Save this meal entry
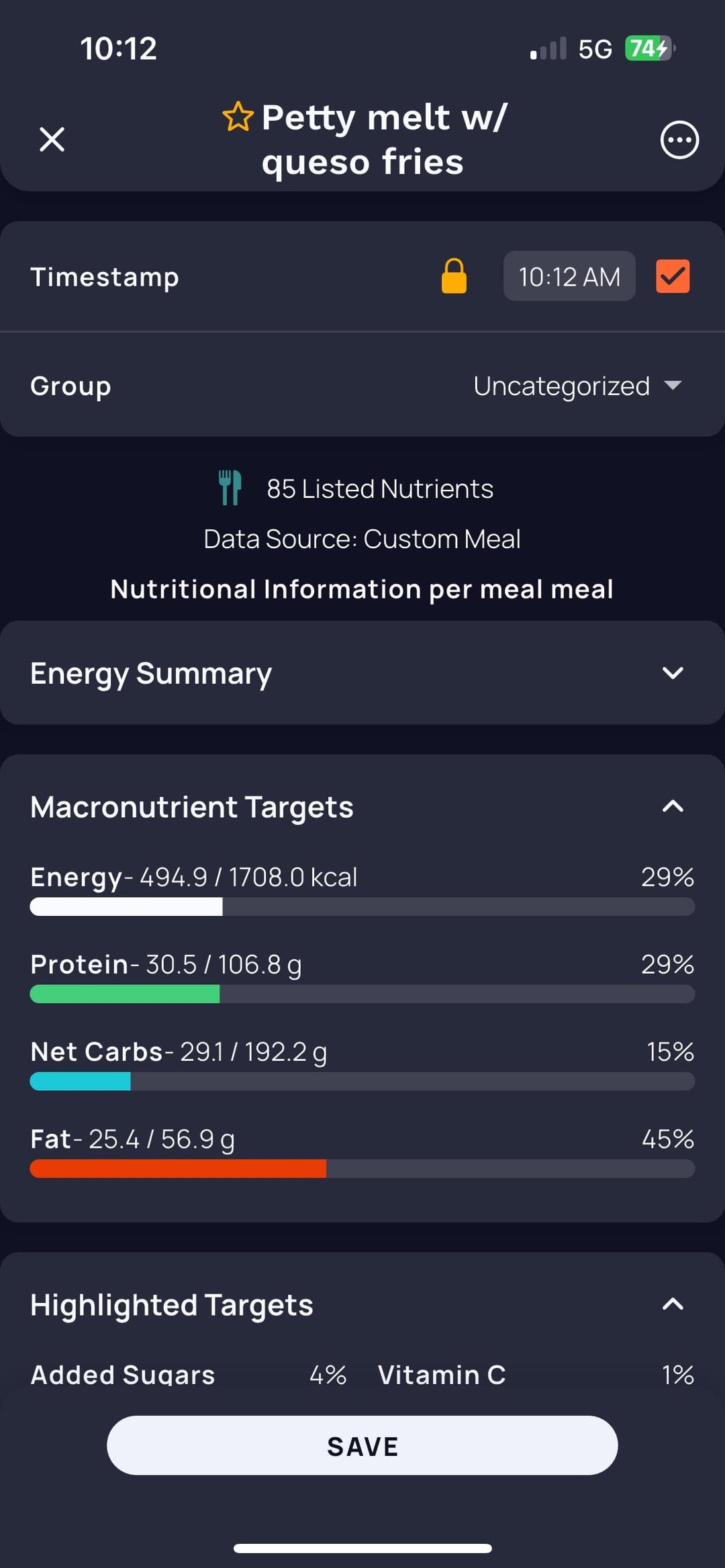 362,1446
